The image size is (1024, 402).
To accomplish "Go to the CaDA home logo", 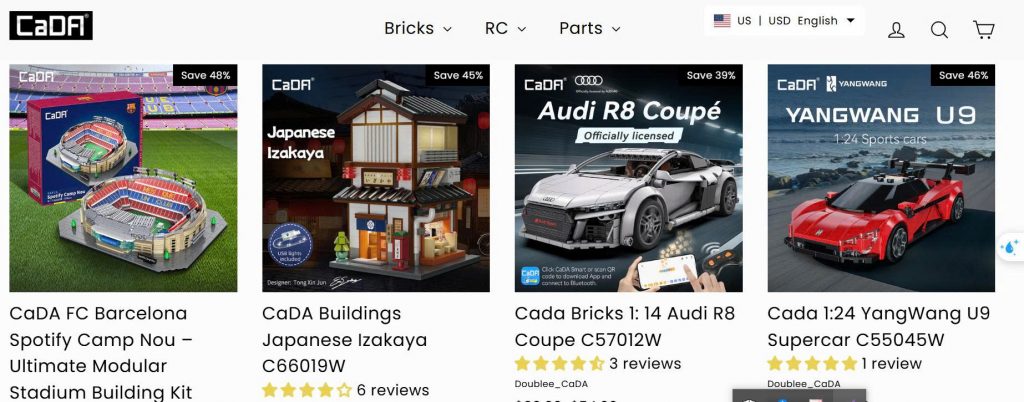I will (51, 26).
